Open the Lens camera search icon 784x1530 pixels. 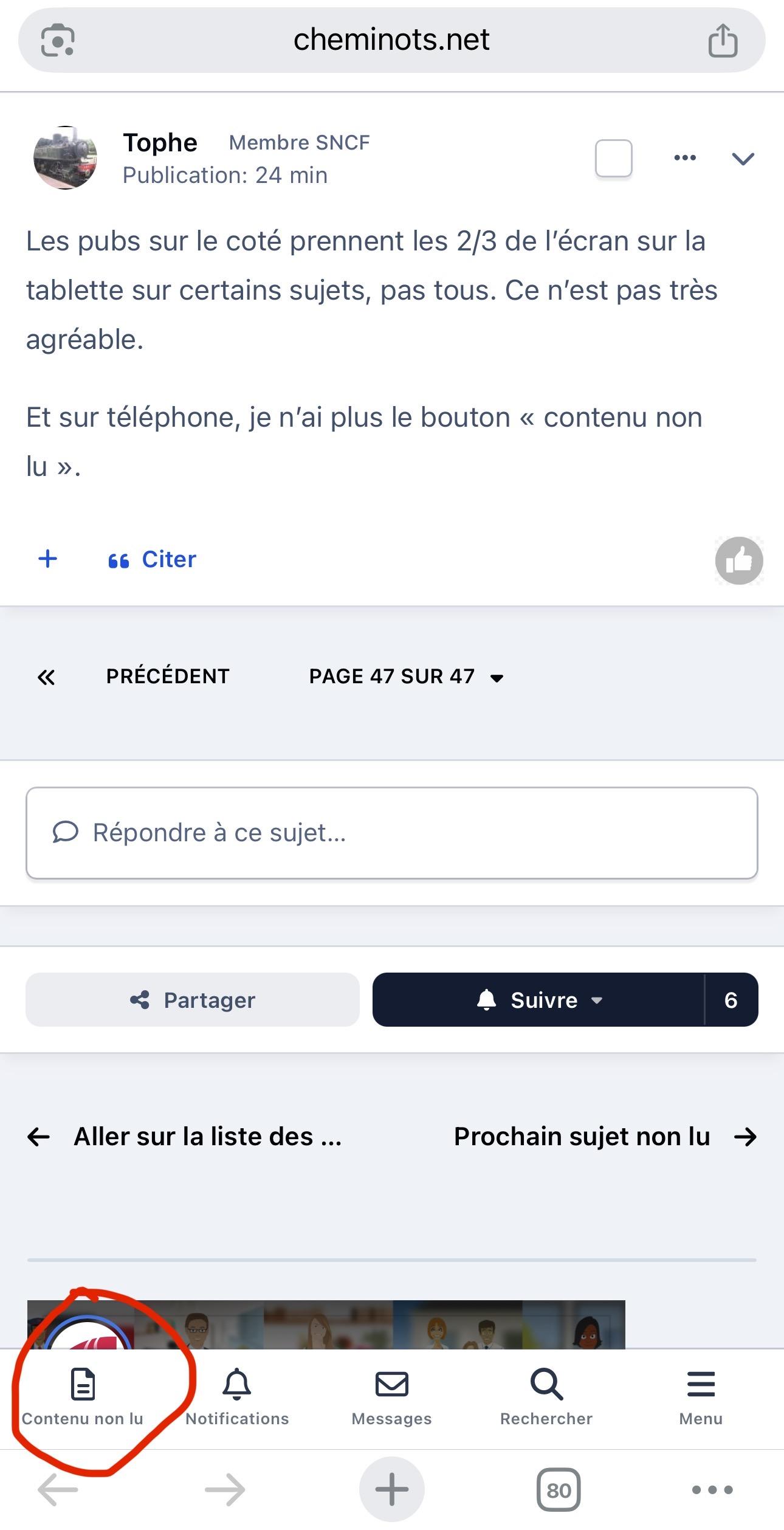[58, 40]
